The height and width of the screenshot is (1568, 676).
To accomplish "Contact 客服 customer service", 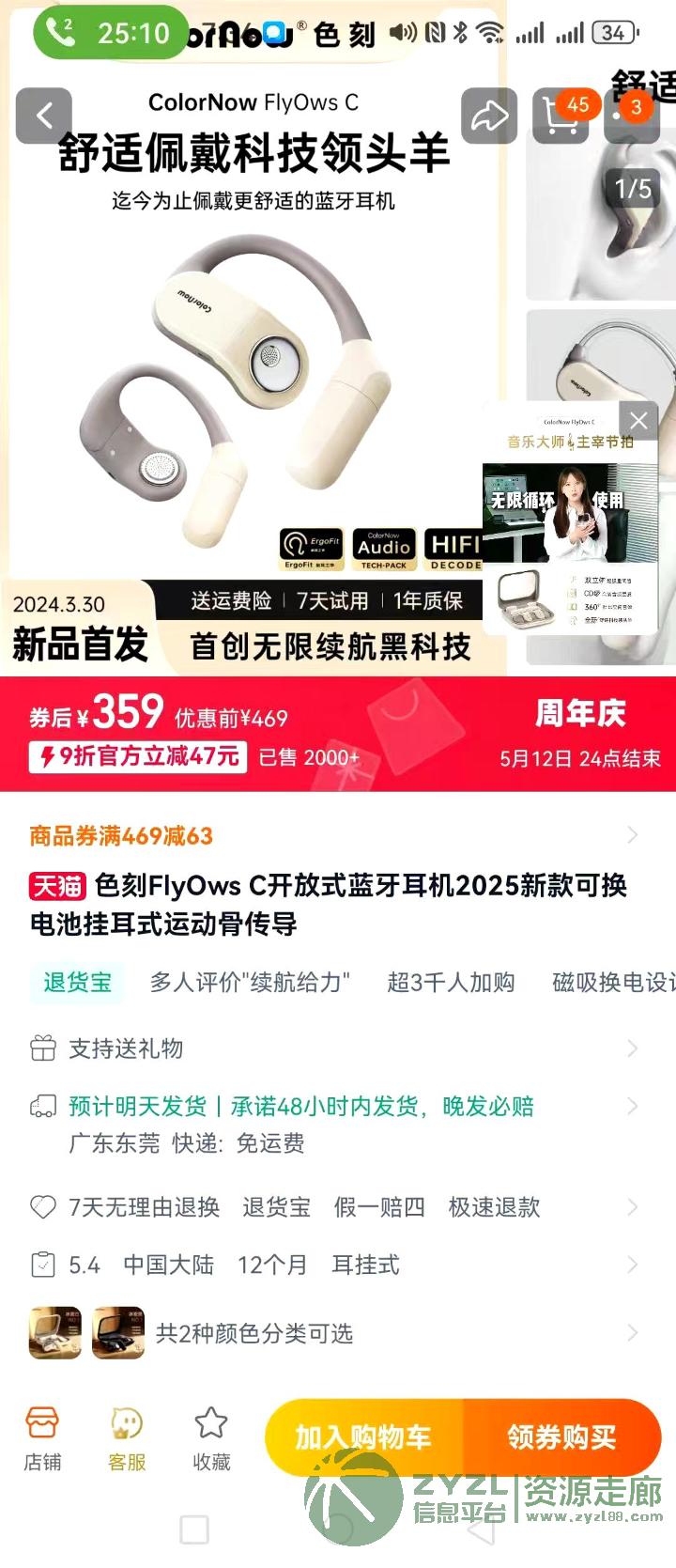I will [127, 1437].
